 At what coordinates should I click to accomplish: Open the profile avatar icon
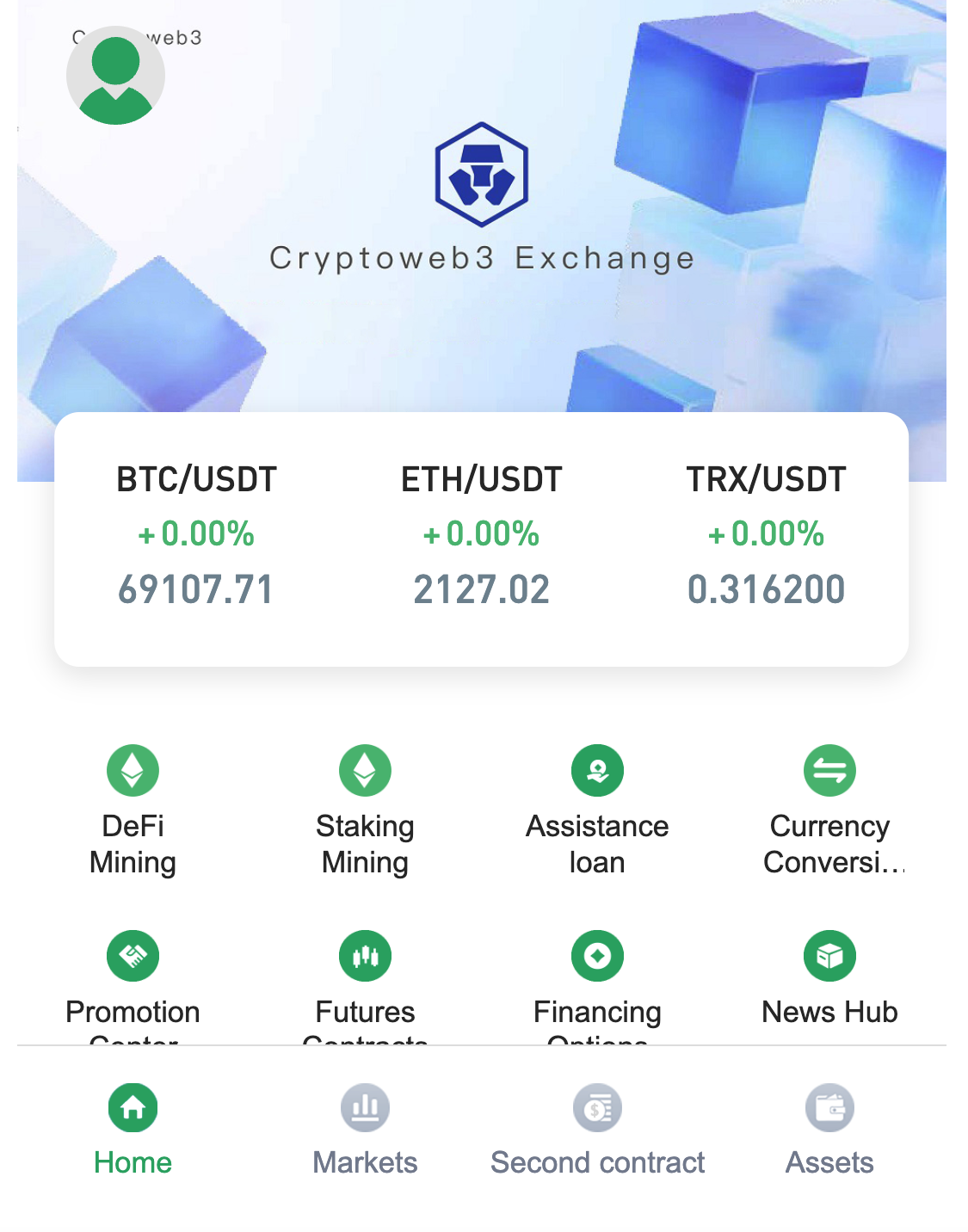(115, 76)
